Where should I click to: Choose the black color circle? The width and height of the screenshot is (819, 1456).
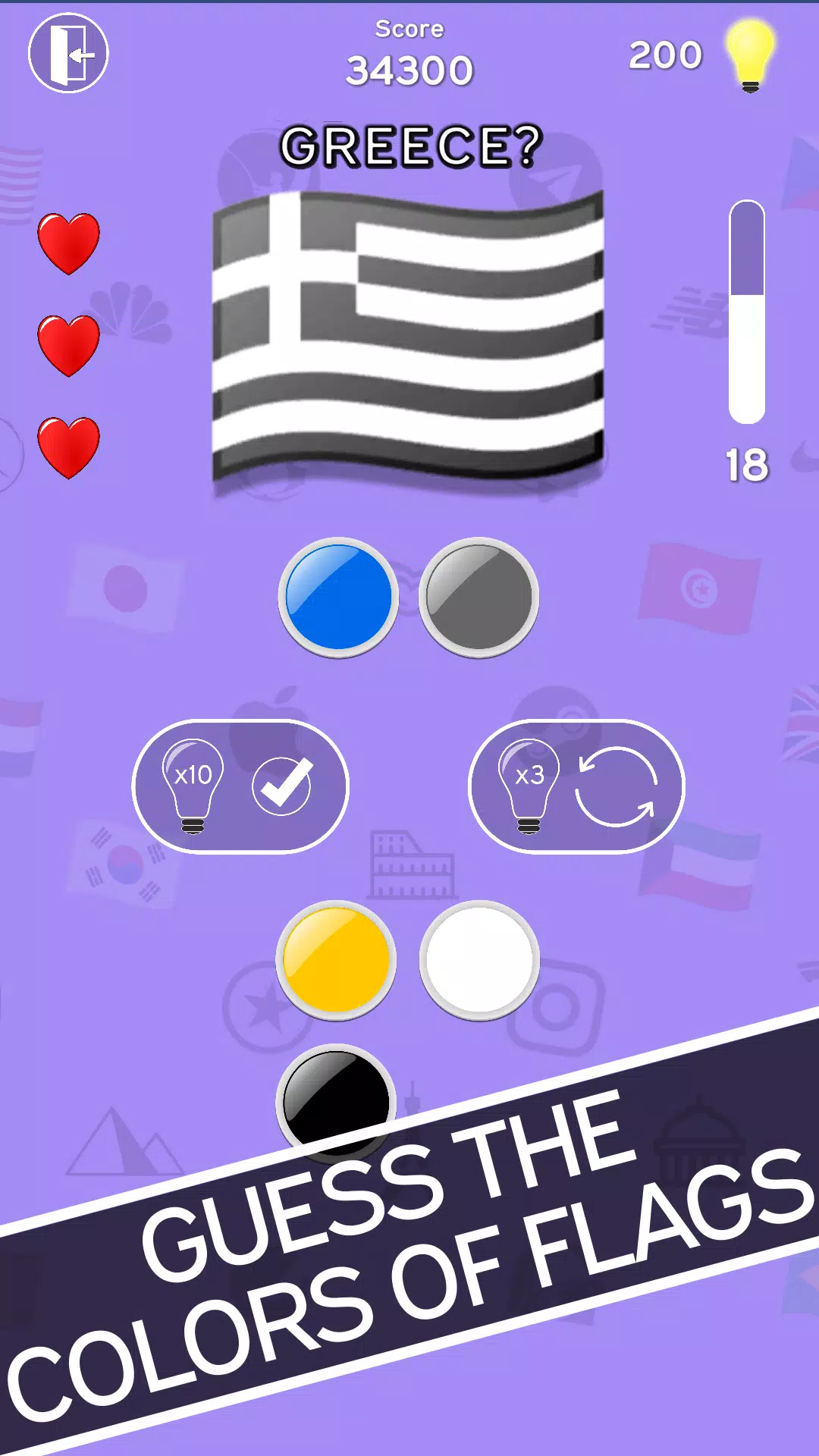click(336, 1097)
